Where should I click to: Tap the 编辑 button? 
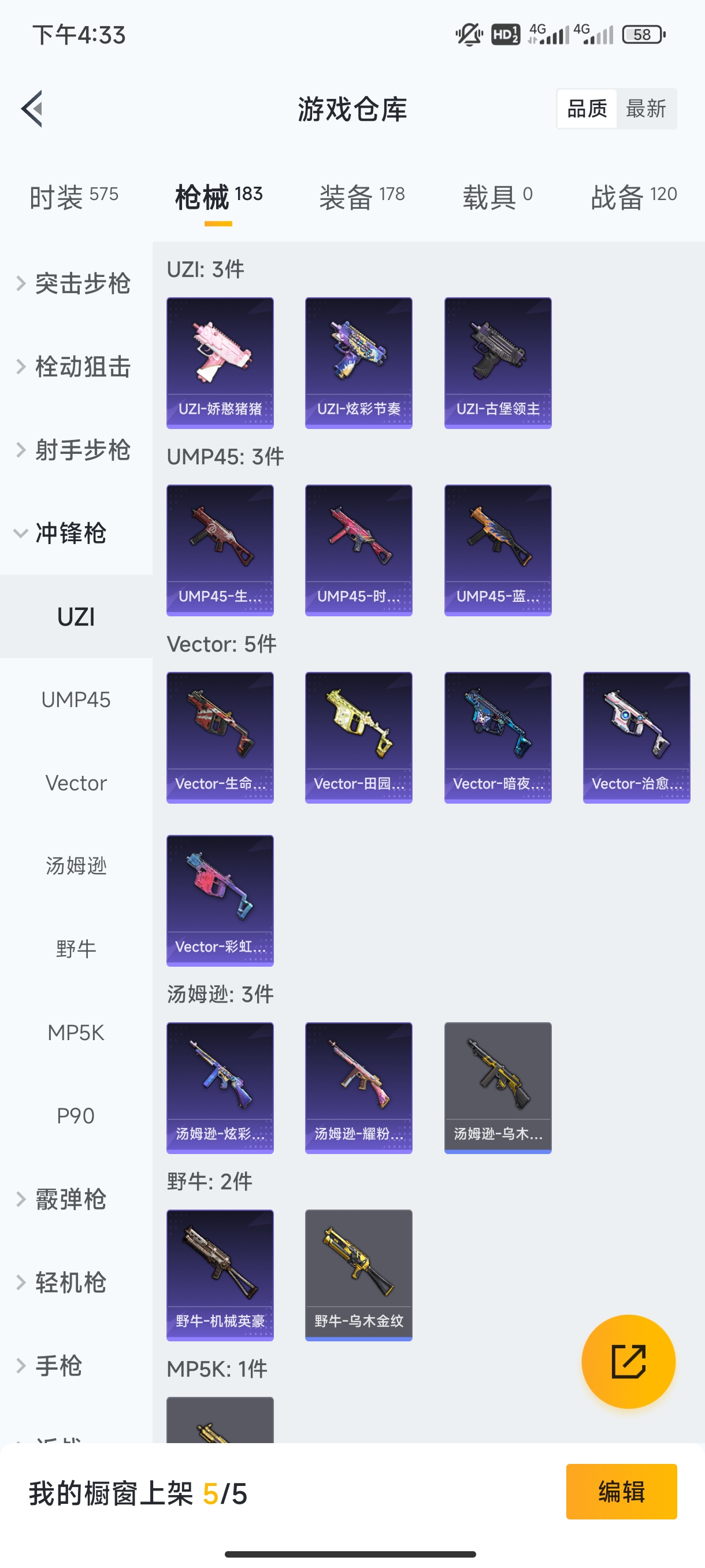[x=621, y=1491]
